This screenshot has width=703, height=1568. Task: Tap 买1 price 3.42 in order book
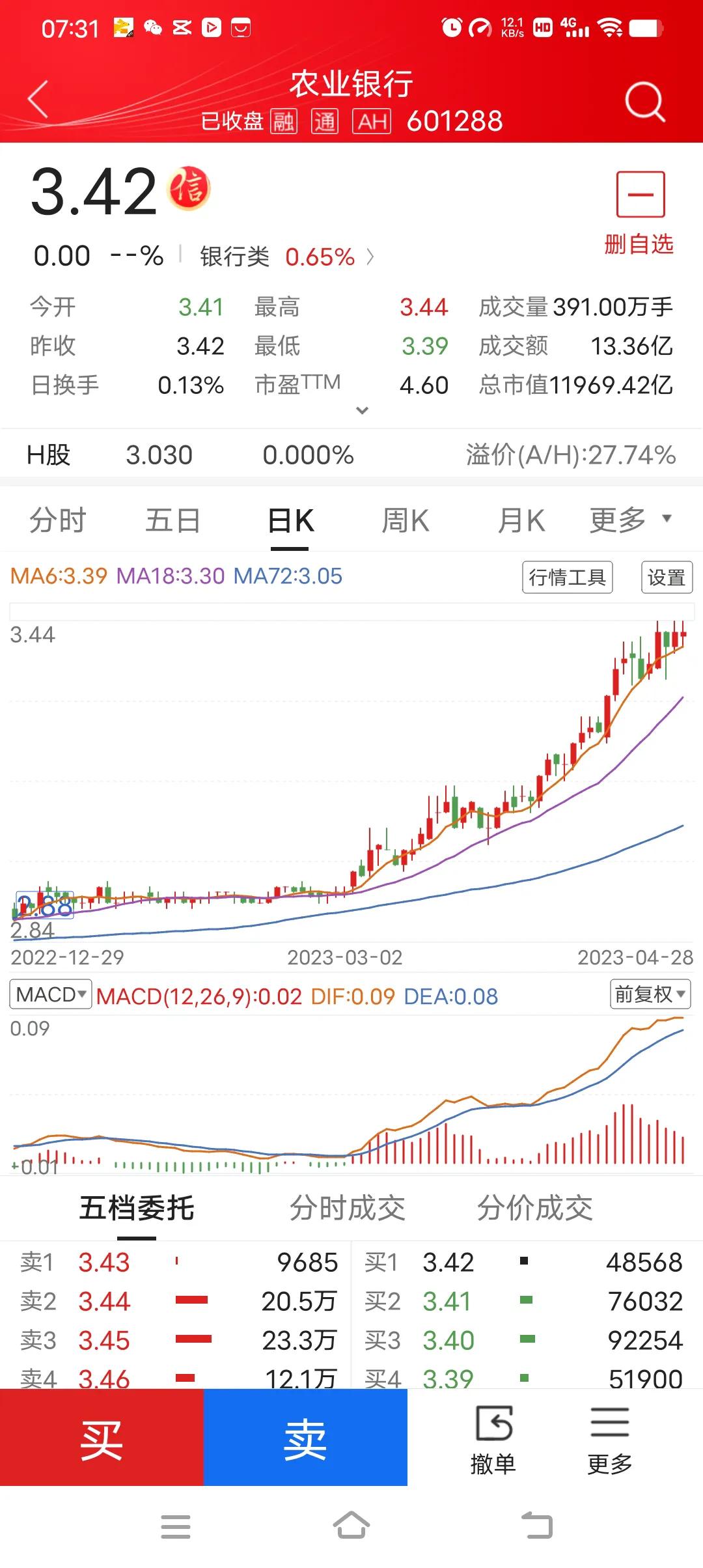click(x=449, y=1262)
